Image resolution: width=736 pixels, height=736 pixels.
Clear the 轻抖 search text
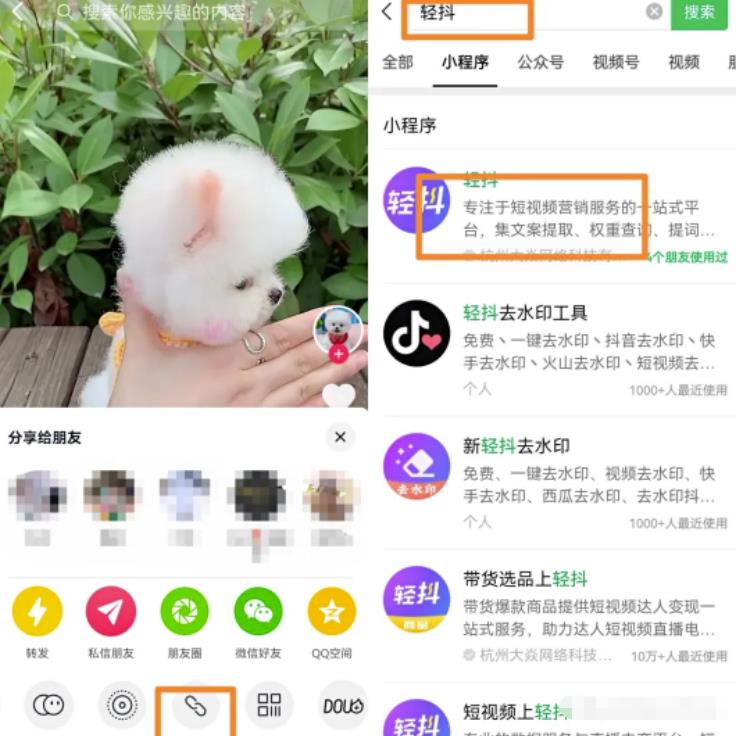(654, 12)
